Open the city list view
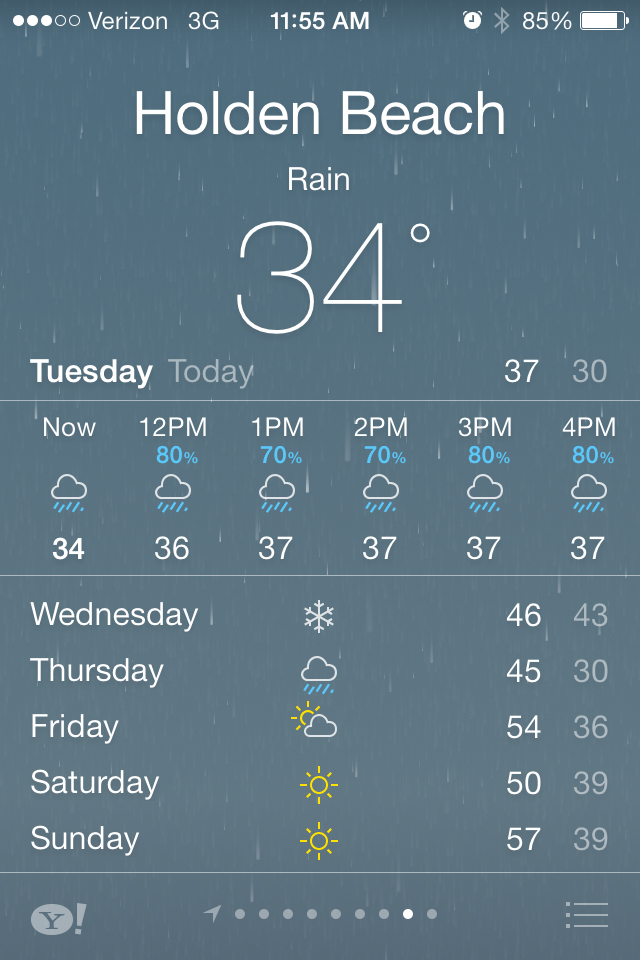Image resolution: width=640 pixels, height=960 pixels. tap(586, 914)
